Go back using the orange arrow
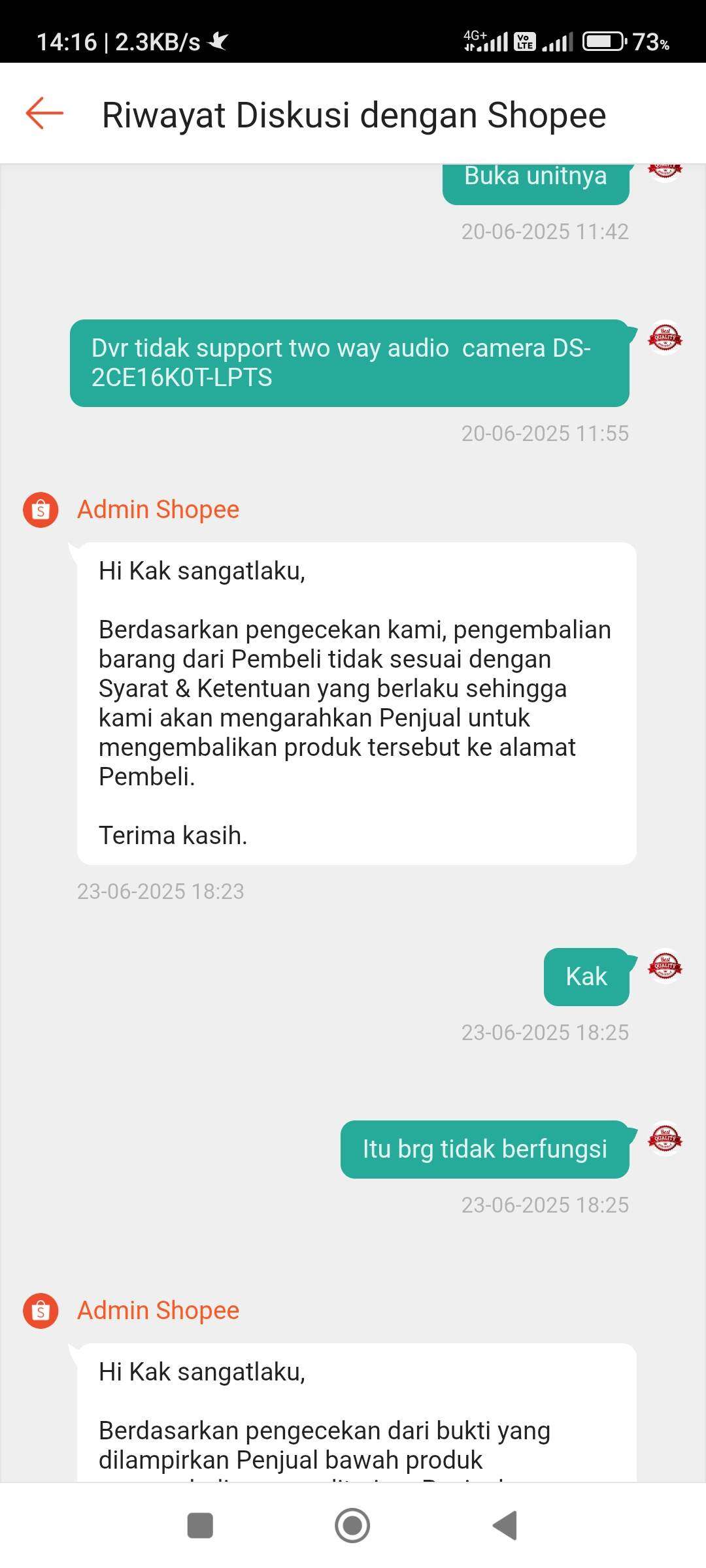Viewport: 706px width, 1568px height. click(44, 114)
